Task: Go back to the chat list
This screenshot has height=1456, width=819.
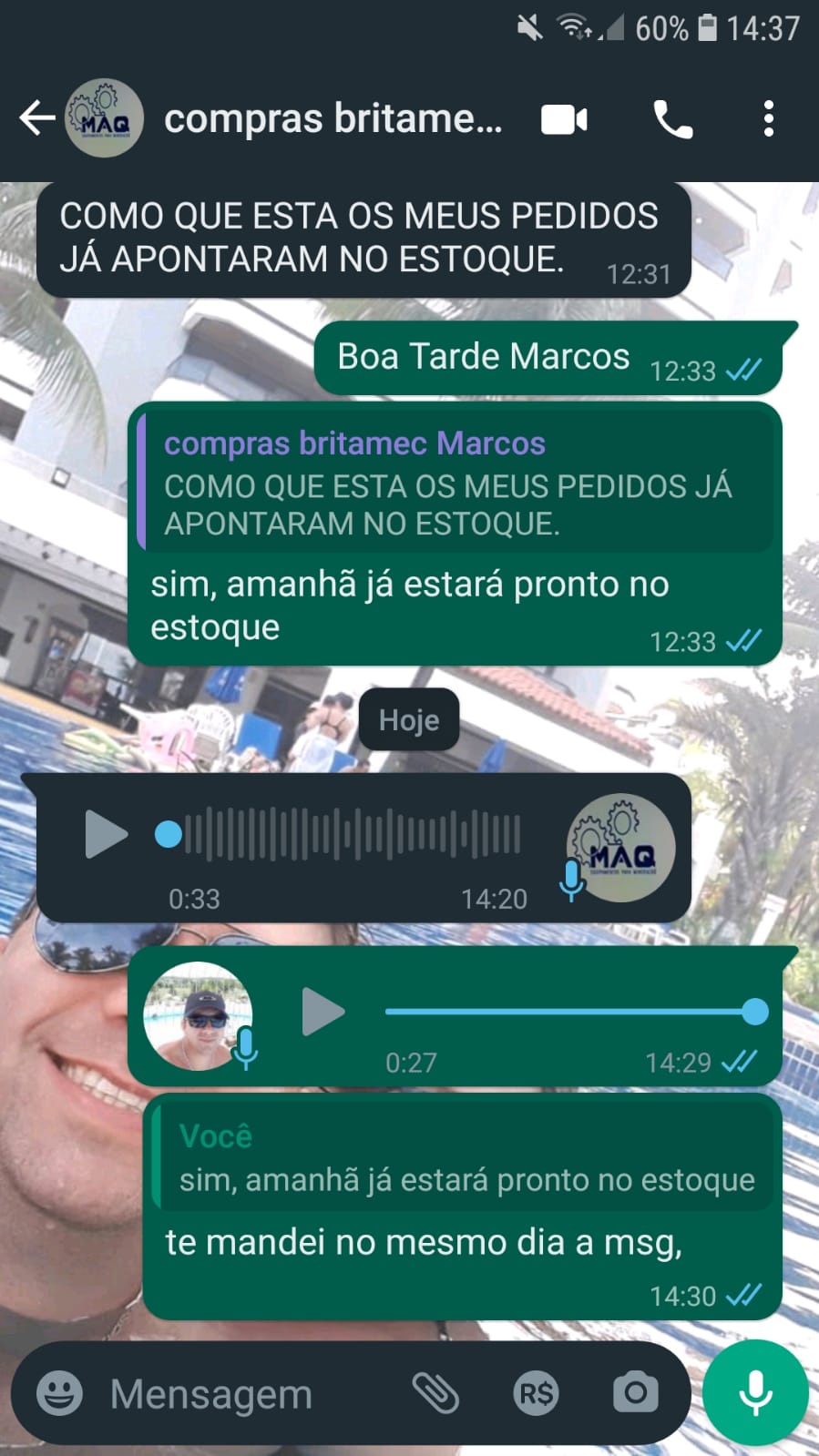Action: click(36, 118)
